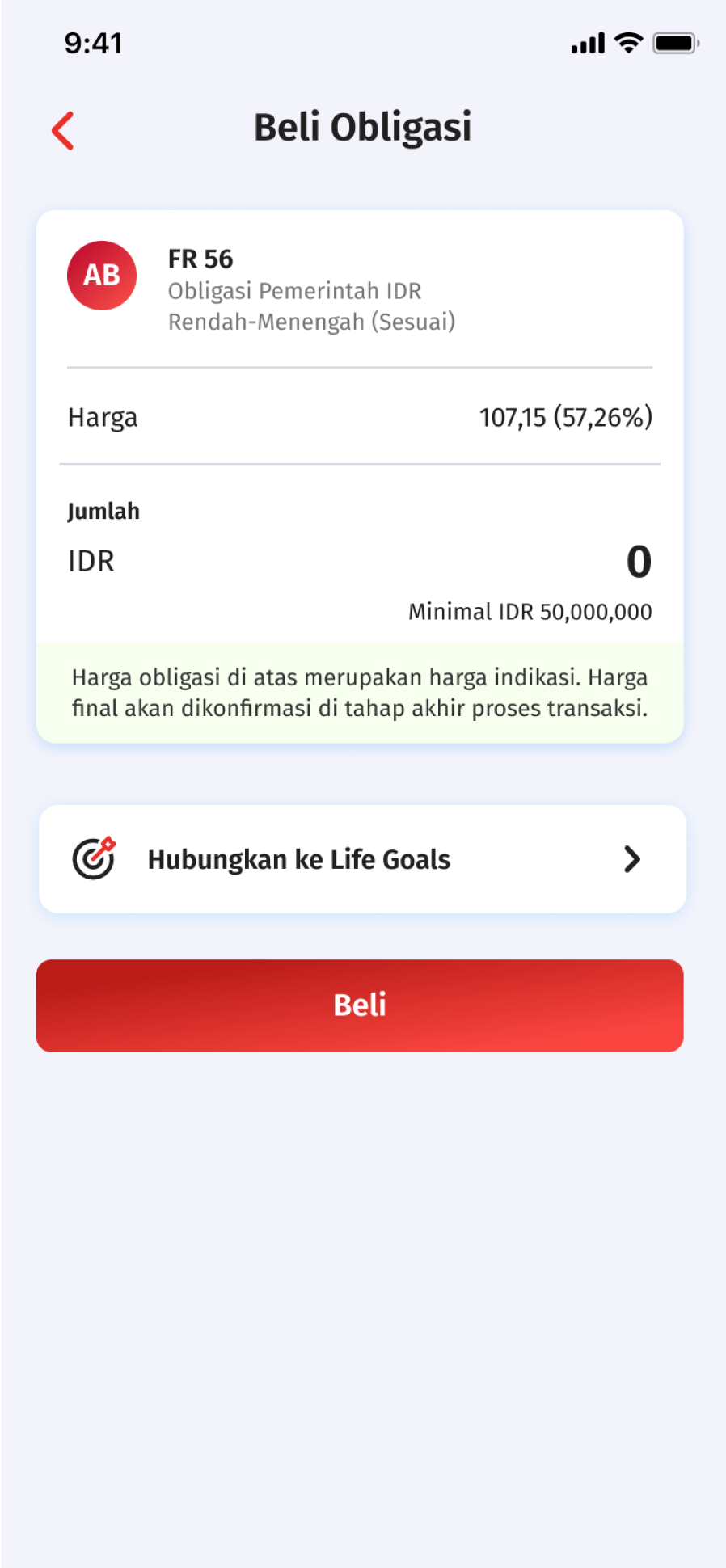The image size is (726, 1568).
Task: Select the Beli Obligasi screen title
Action: (x=362, y=127)
